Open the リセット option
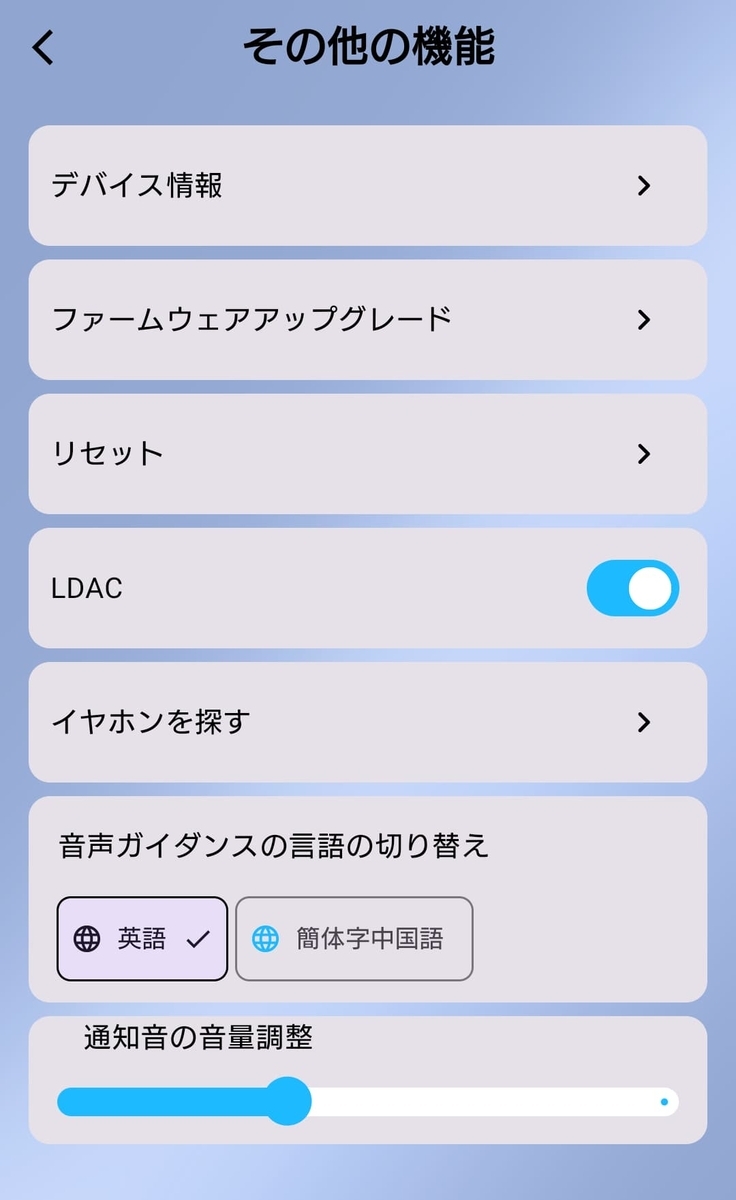The image size is (736, 1200). [x=368, y=453]
